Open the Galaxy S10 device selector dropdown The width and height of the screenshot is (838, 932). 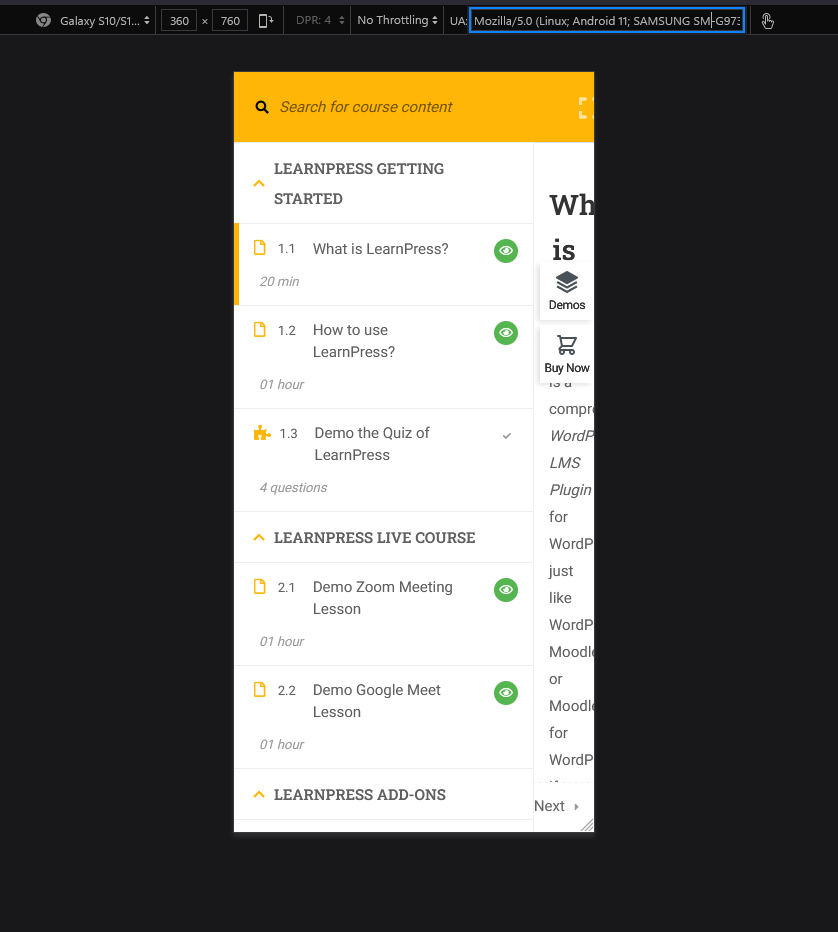(x=104, y=20)
